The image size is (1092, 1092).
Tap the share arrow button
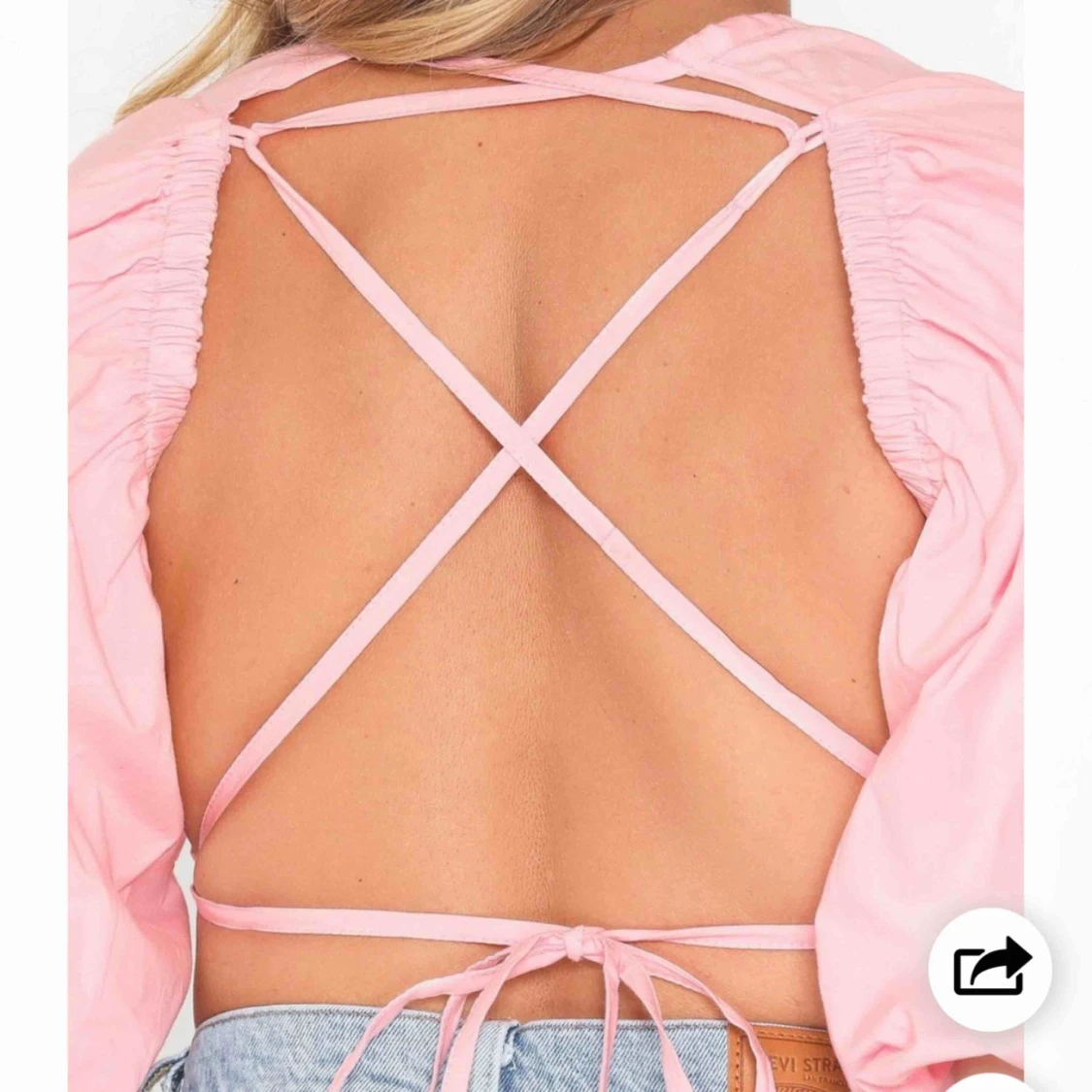(989, 969)
